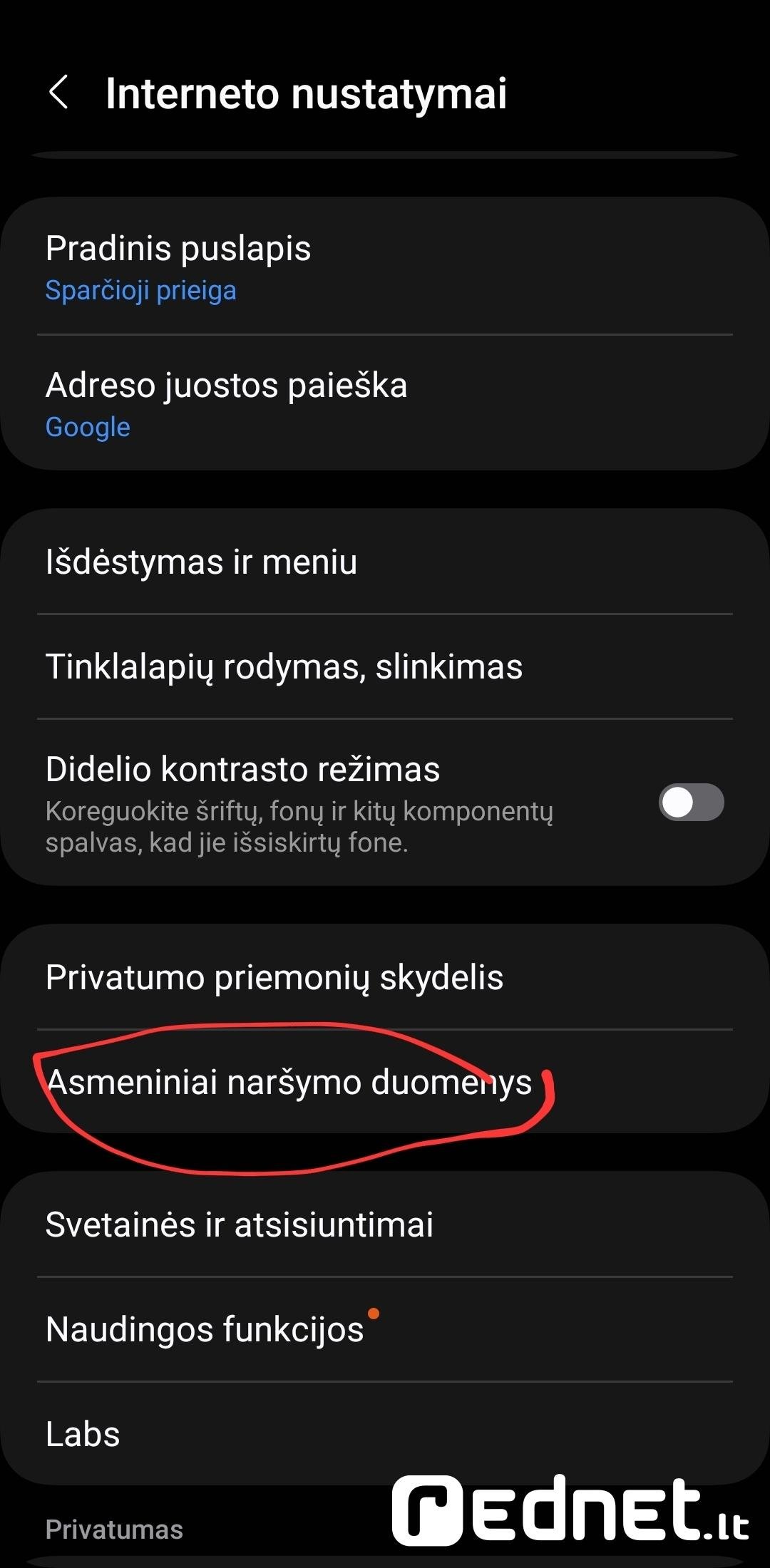
Task: Open Tinklalapių rodymas, slinkimas
Action: click(x=385, y=666)
